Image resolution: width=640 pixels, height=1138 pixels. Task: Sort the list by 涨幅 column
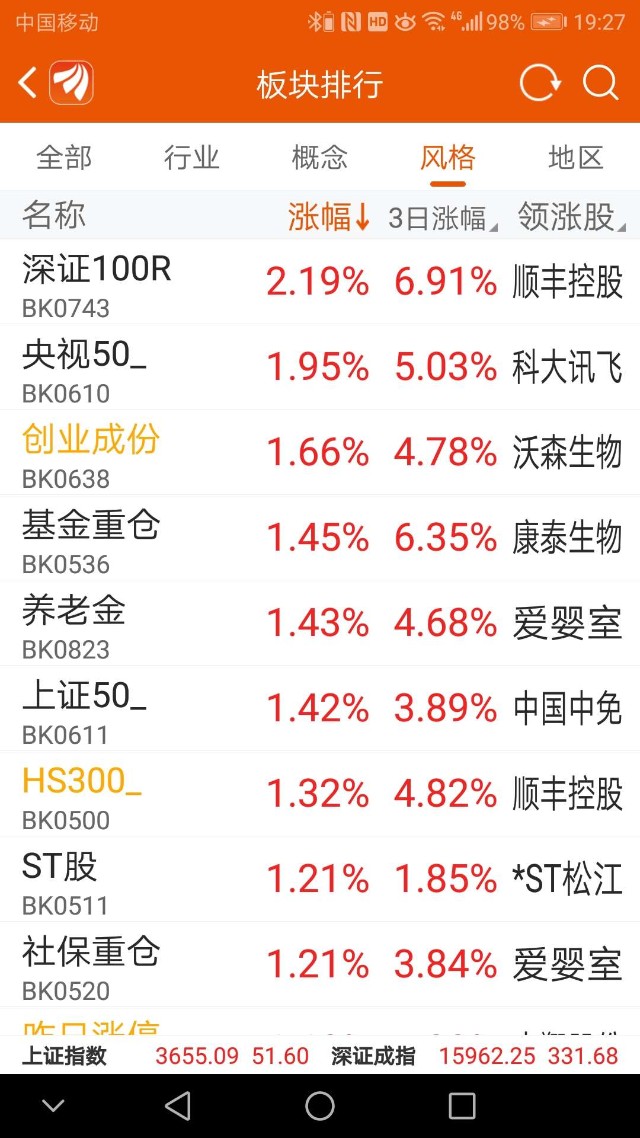tap(329, 216)
